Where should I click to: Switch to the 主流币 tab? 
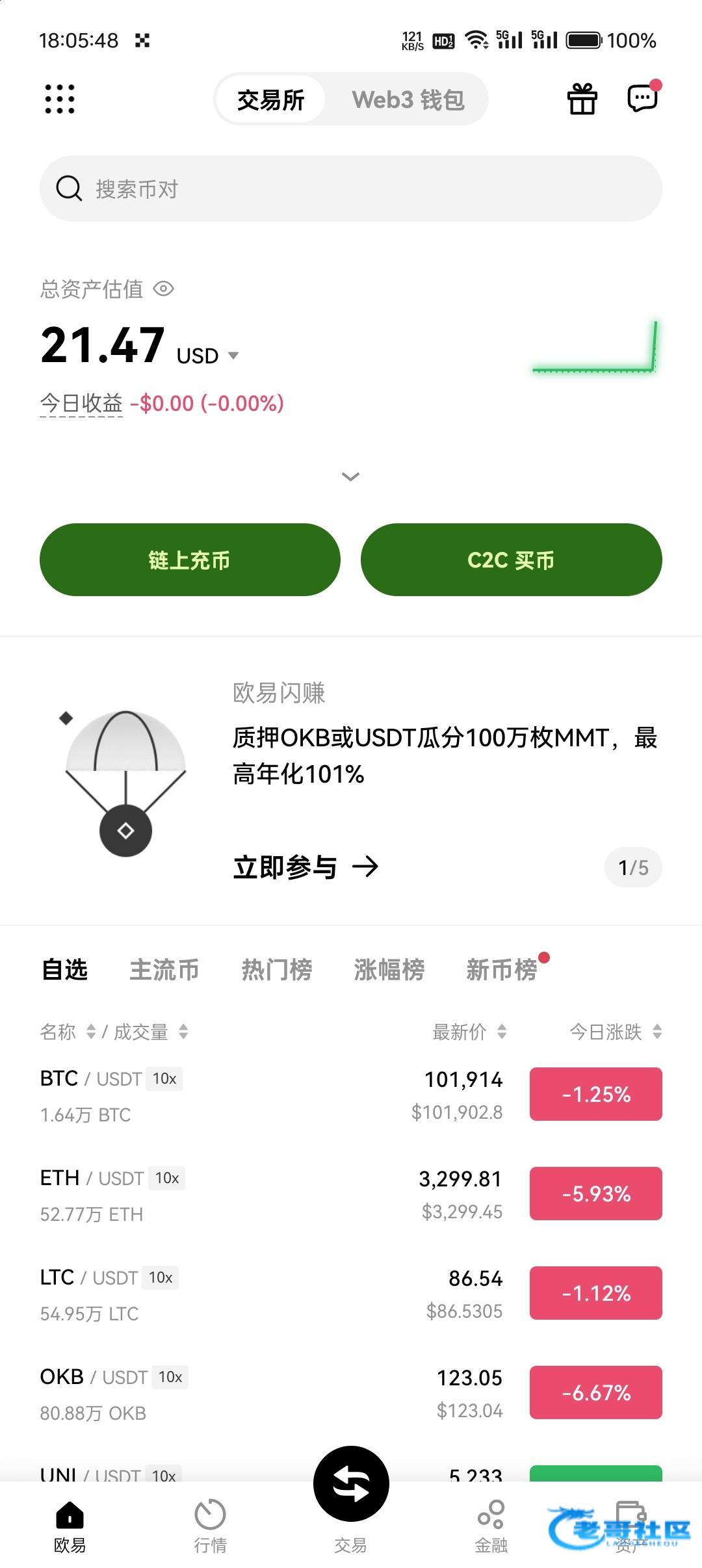(164, 969)
